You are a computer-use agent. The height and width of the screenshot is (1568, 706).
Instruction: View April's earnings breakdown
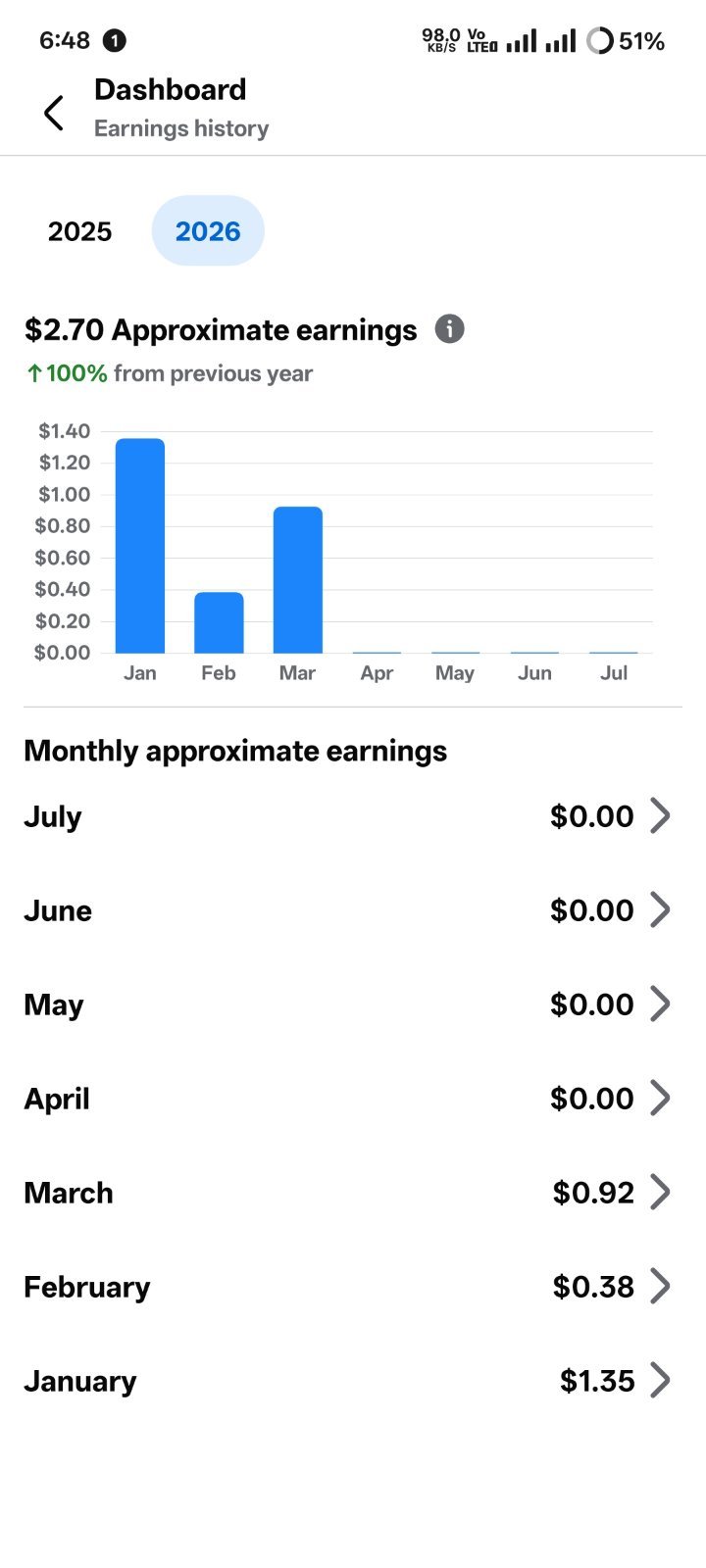click(353, 1099)
